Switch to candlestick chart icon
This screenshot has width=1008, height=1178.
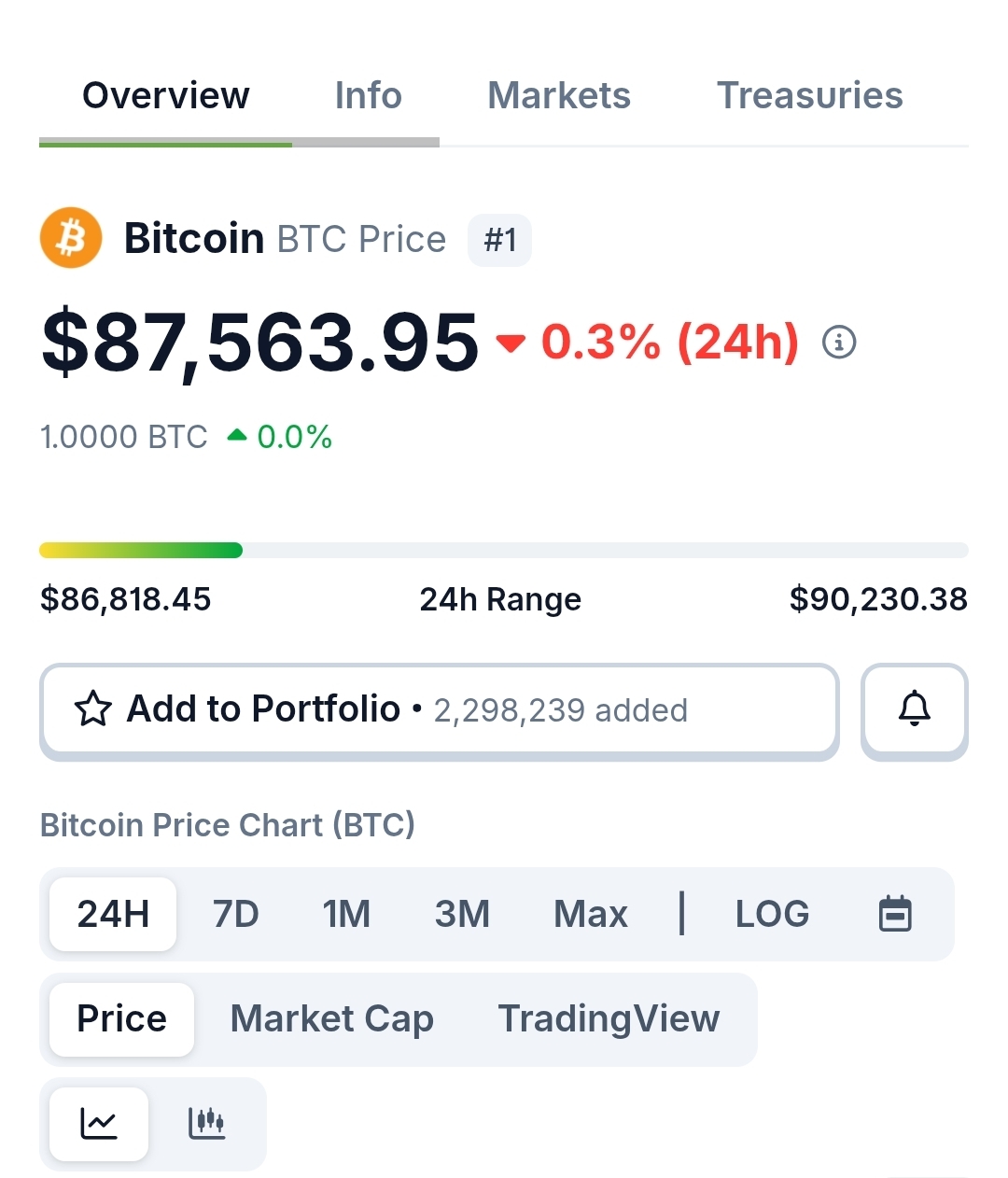[206, 1123]
